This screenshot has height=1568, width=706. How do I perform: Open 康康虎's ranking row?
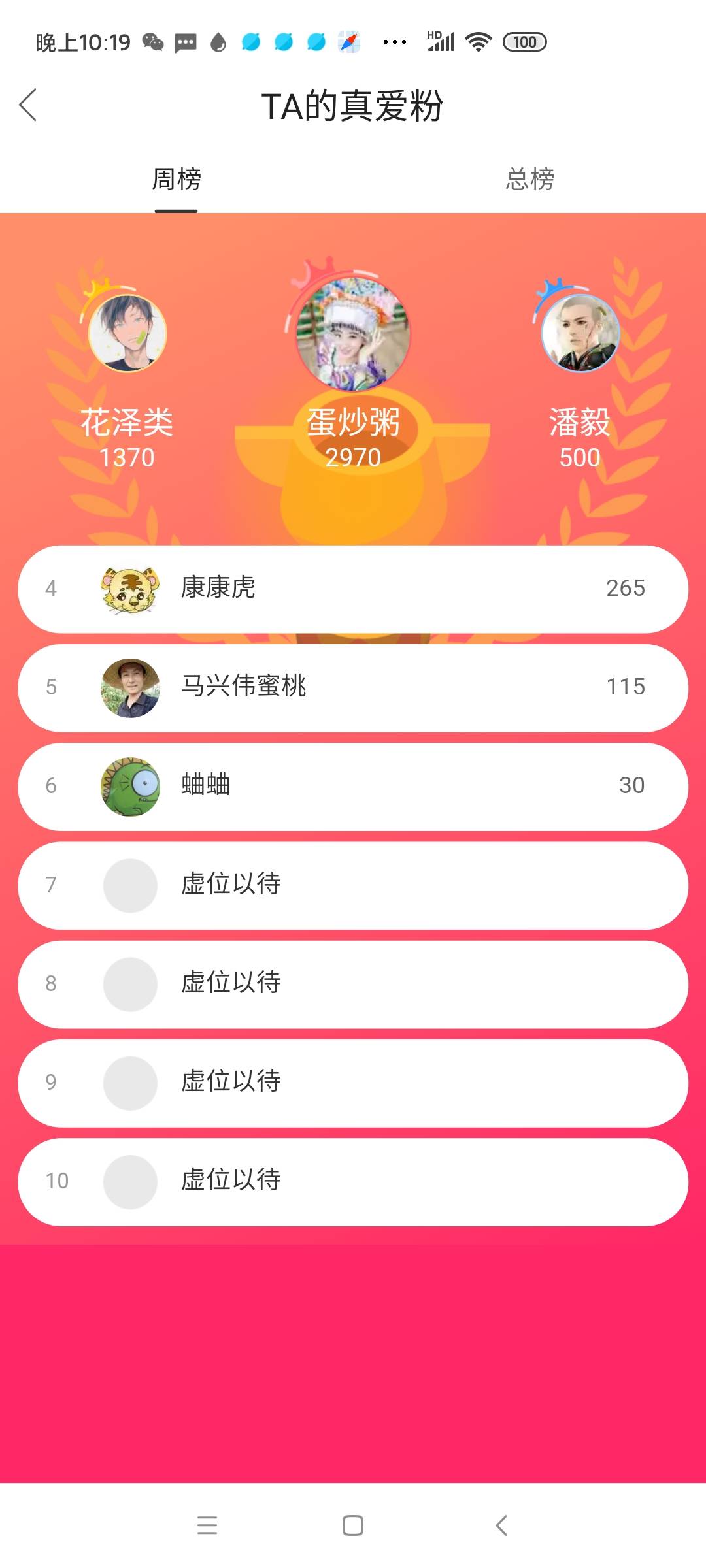tap(353, 589)
